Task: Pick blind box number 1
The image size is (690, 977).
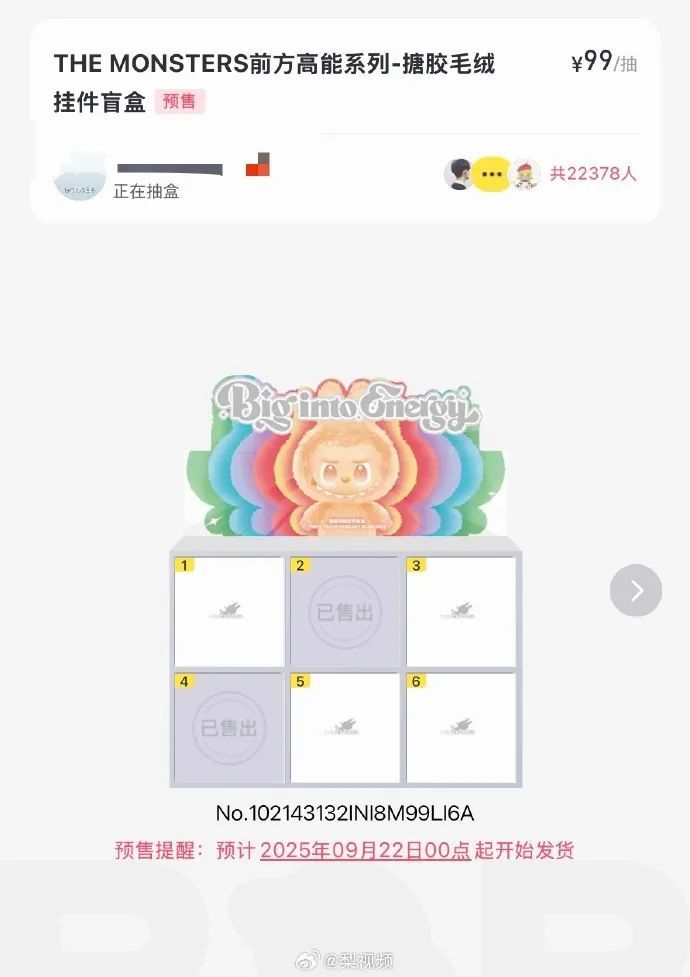Action: pyautogui.click(x=230, y=611)
